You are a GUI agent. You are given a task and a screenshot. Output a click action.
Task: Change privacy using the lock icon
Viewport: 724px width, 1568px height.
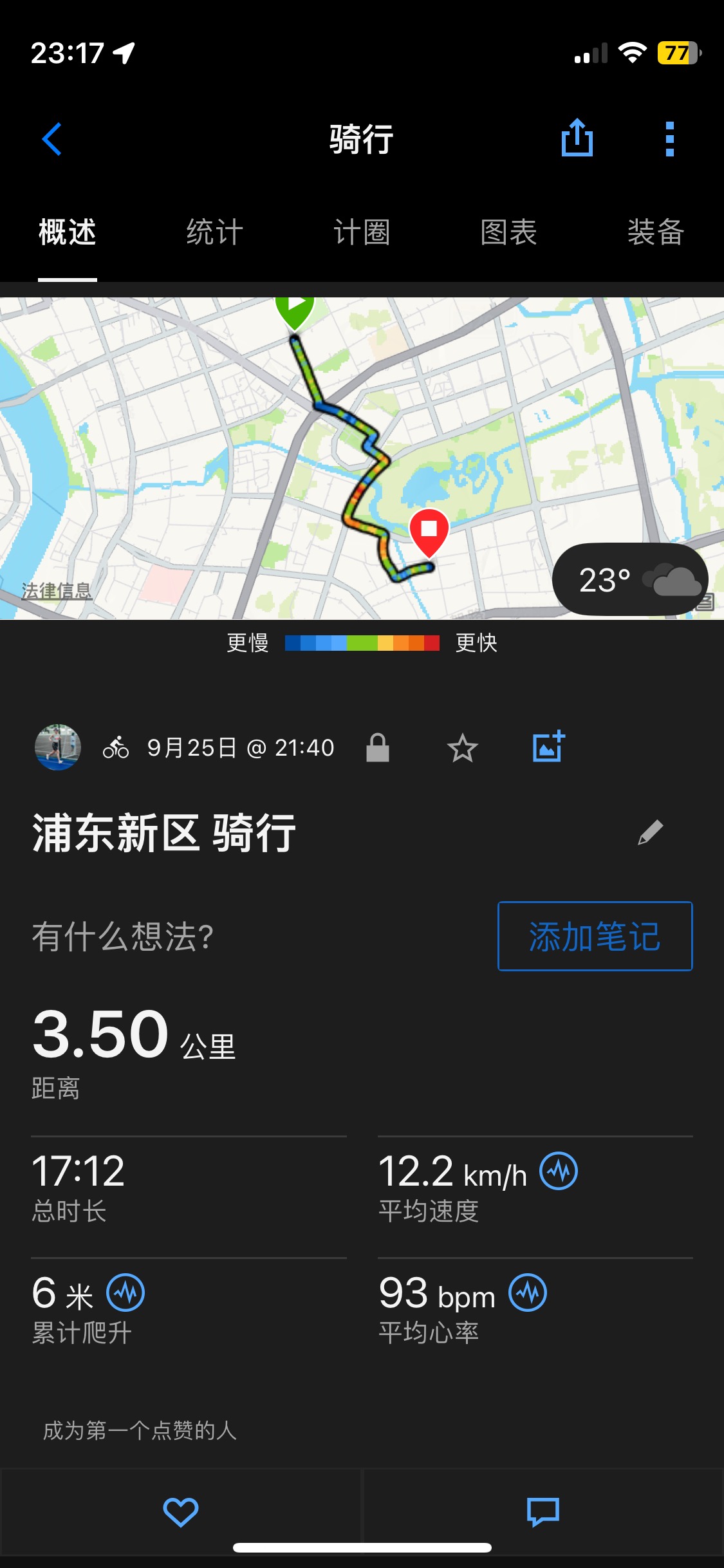[378, 749]
